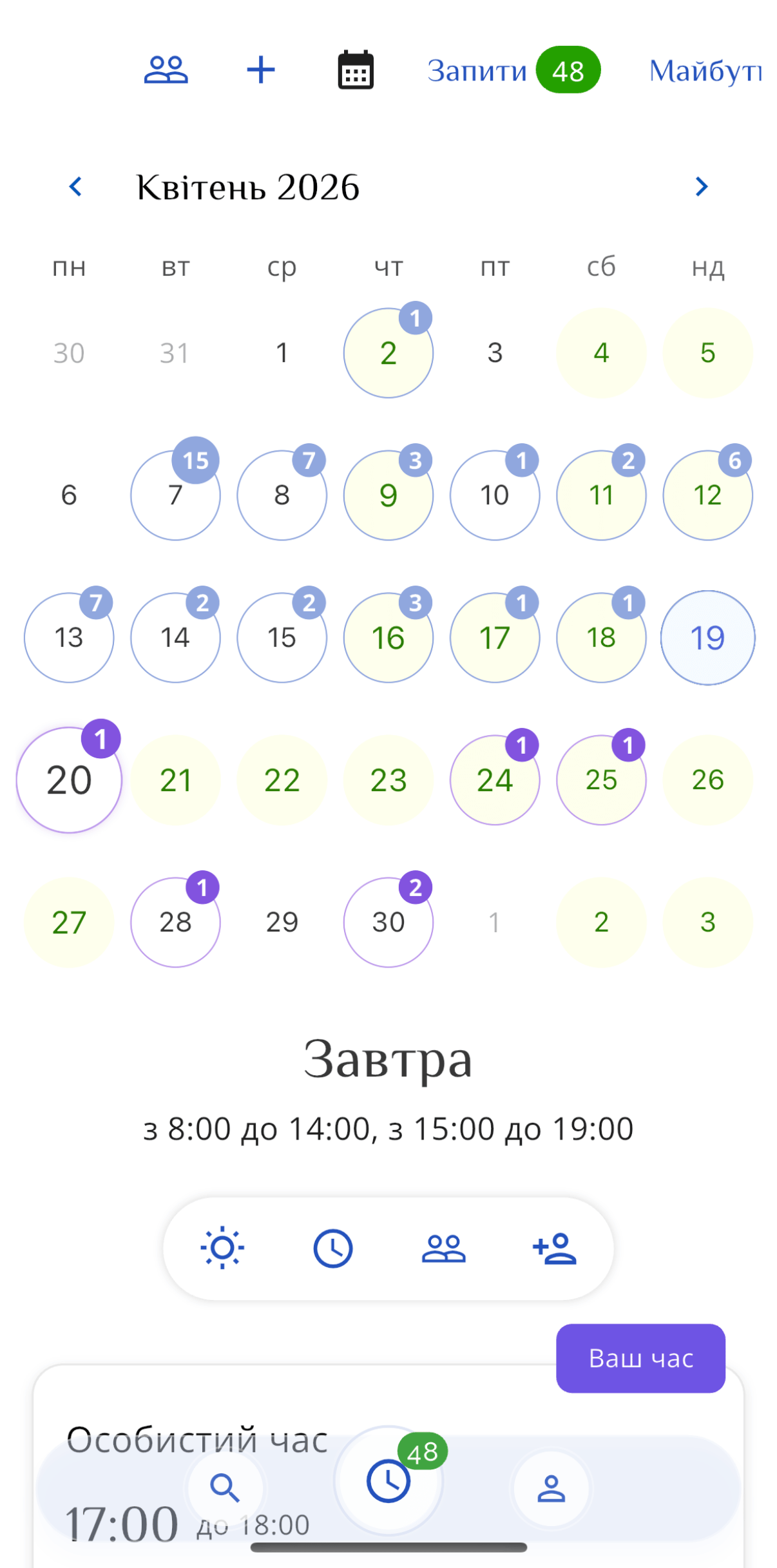Open the calendar icon in top toolbar
Viewport: 777px width, 1568px height.
pyautogui.click(x=355, y=70)
